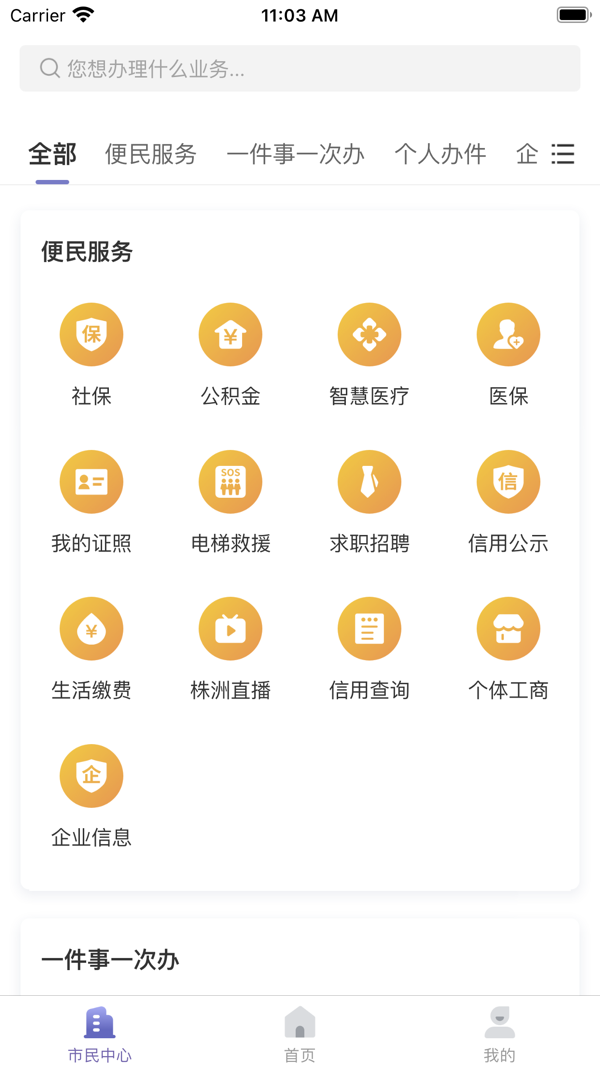Select the 个人办件 top tab
Image resolution: width=600 pixels, height=1067 pixels.
click(440, 154)
